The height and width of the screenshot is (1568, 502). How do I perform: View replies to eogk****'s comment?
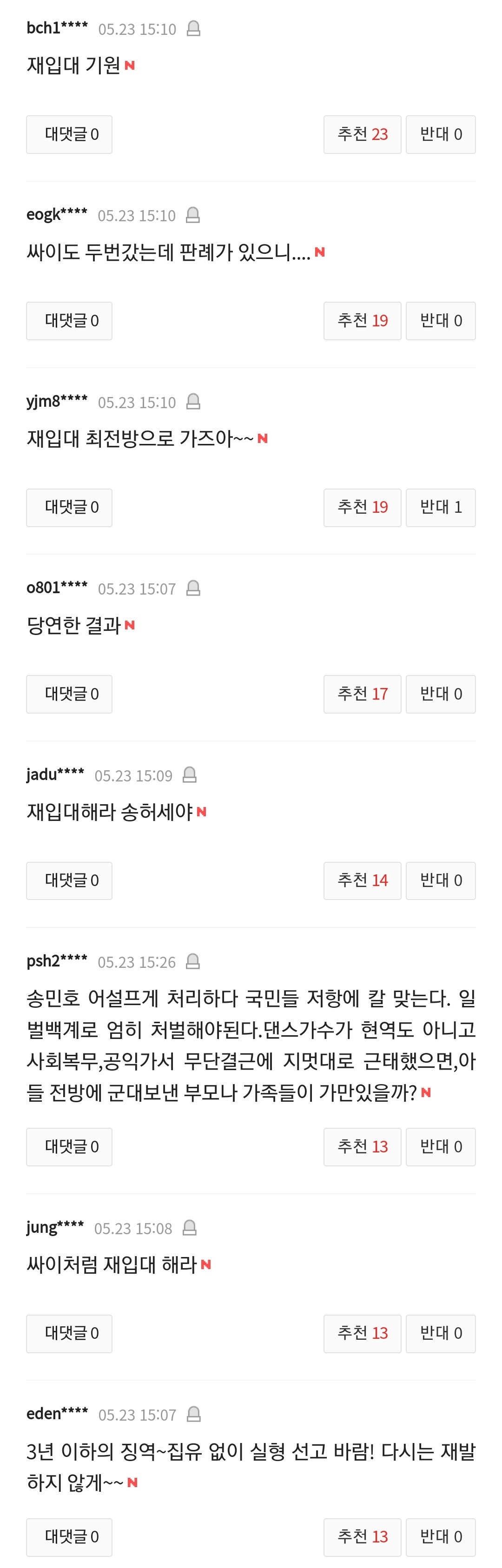tap(69, 321)
